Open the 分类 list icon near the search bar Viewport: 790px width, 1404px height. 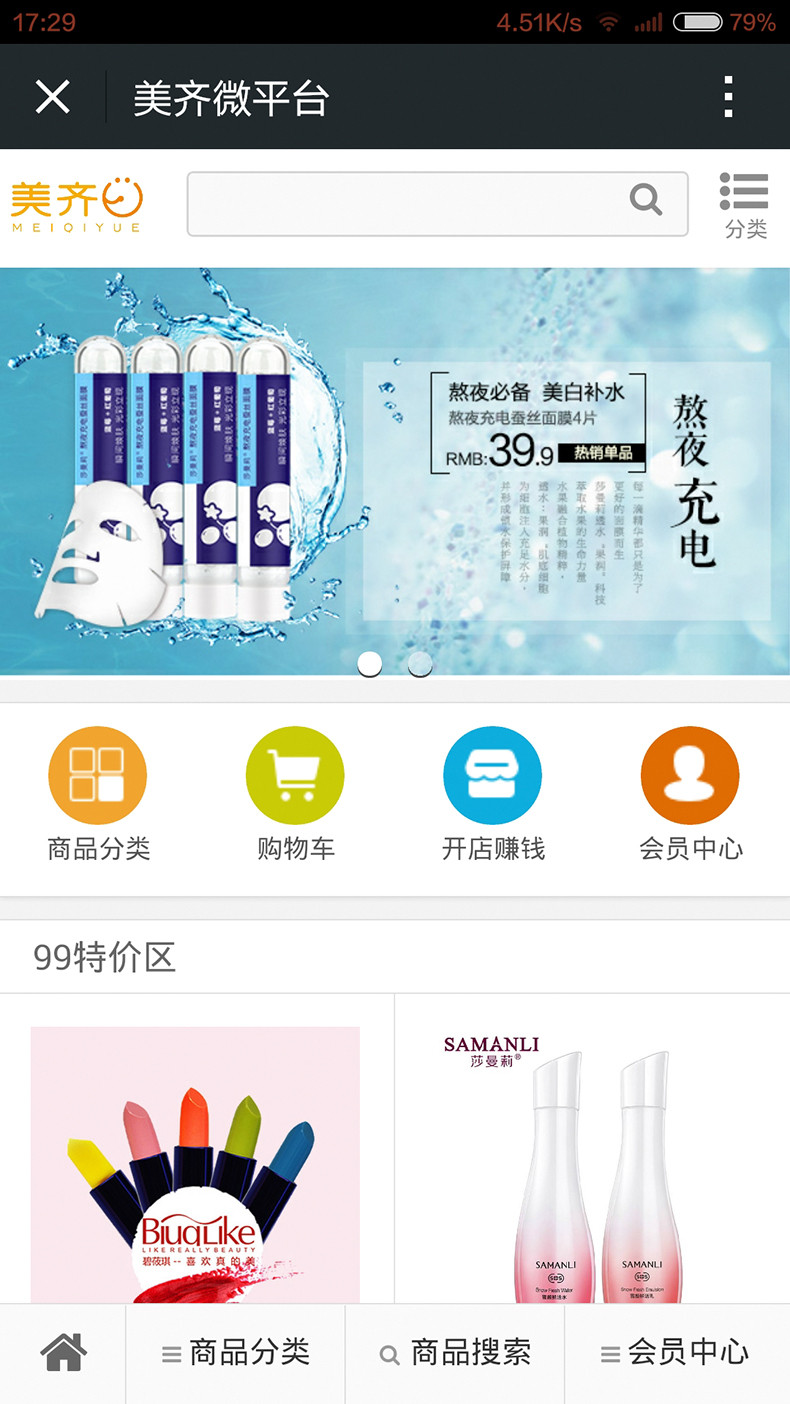coord(744,202)
